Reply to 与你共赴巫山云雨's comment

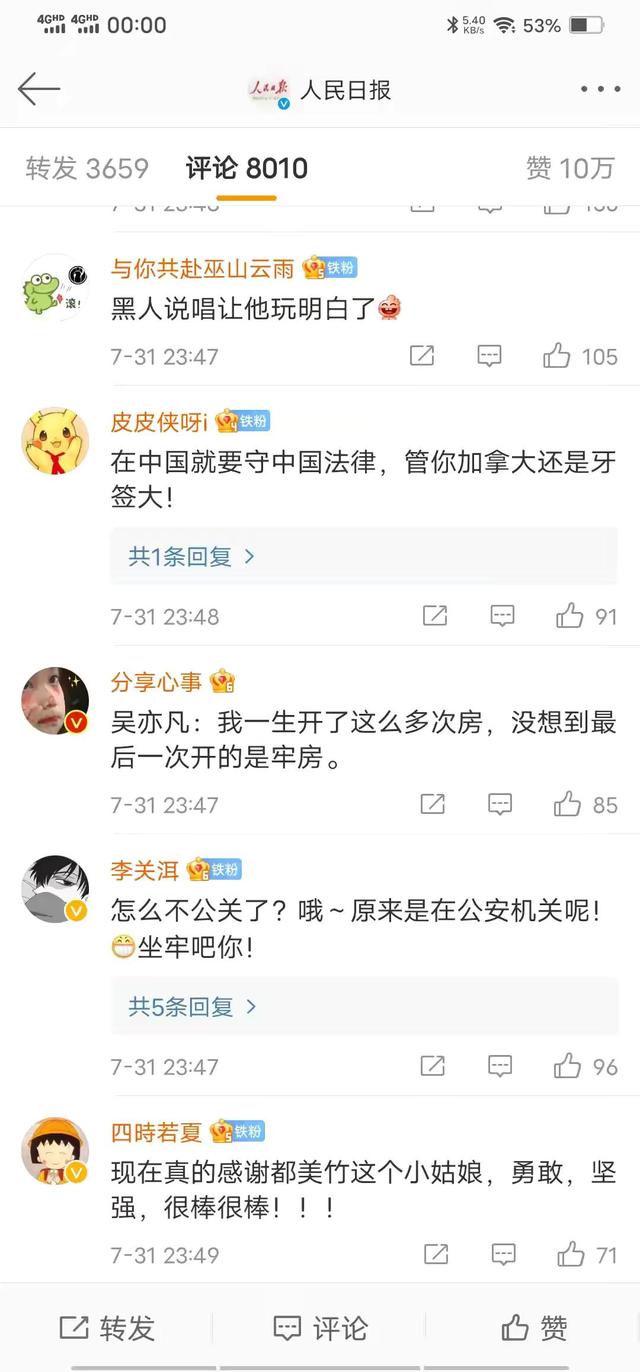pyautogui.click(x=489, y=356)
